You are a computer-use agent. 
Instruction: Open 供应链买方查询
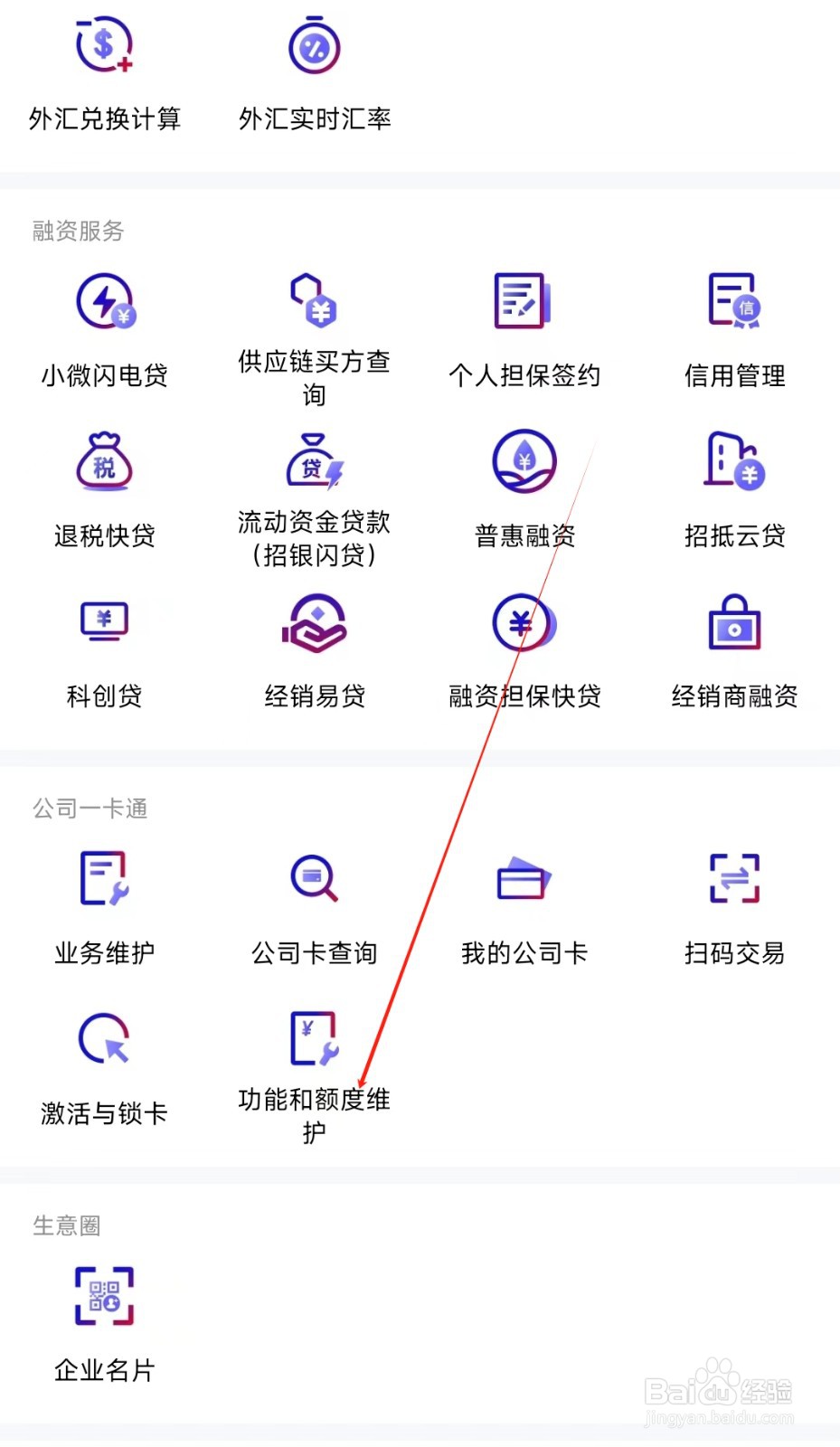[x=314, y=335]
